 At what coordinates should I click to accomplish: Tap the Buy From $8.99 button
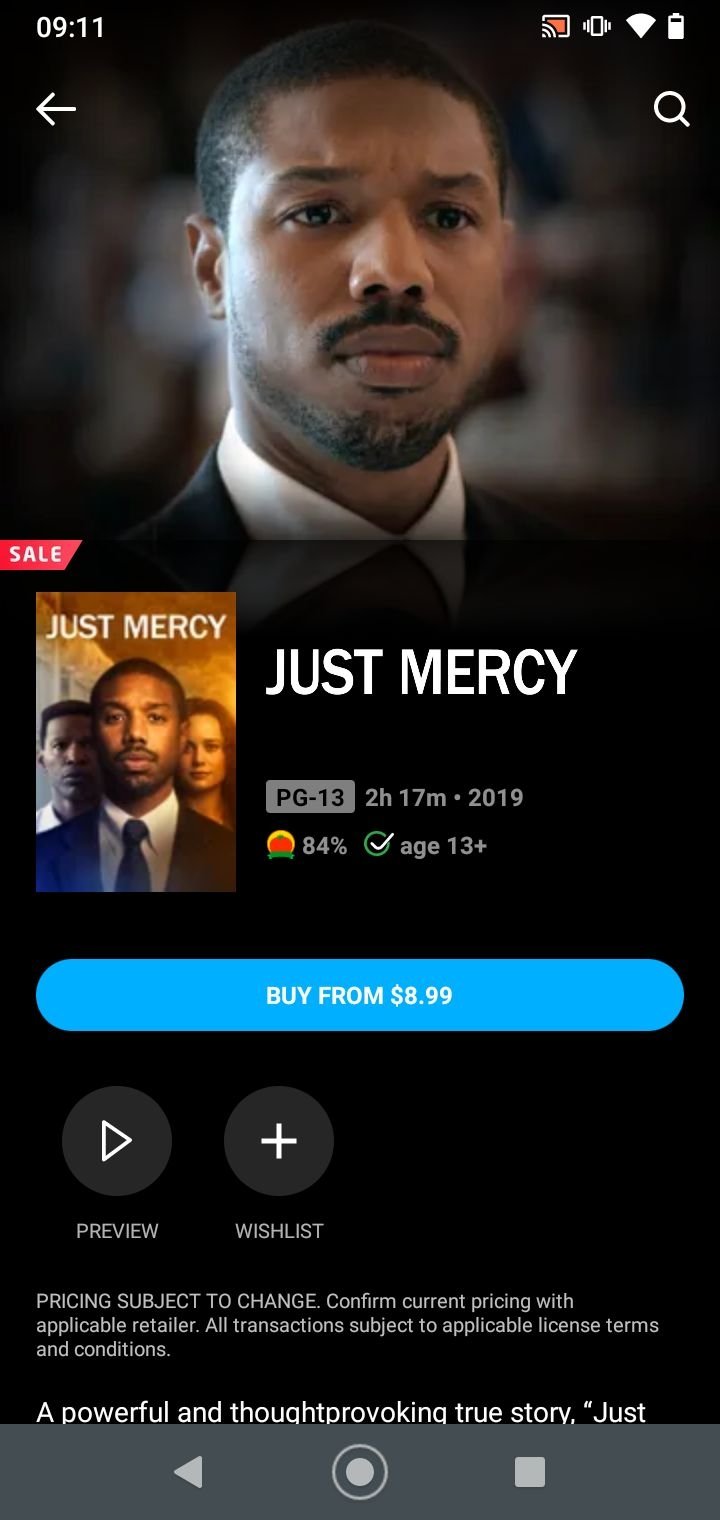point(360,995)
